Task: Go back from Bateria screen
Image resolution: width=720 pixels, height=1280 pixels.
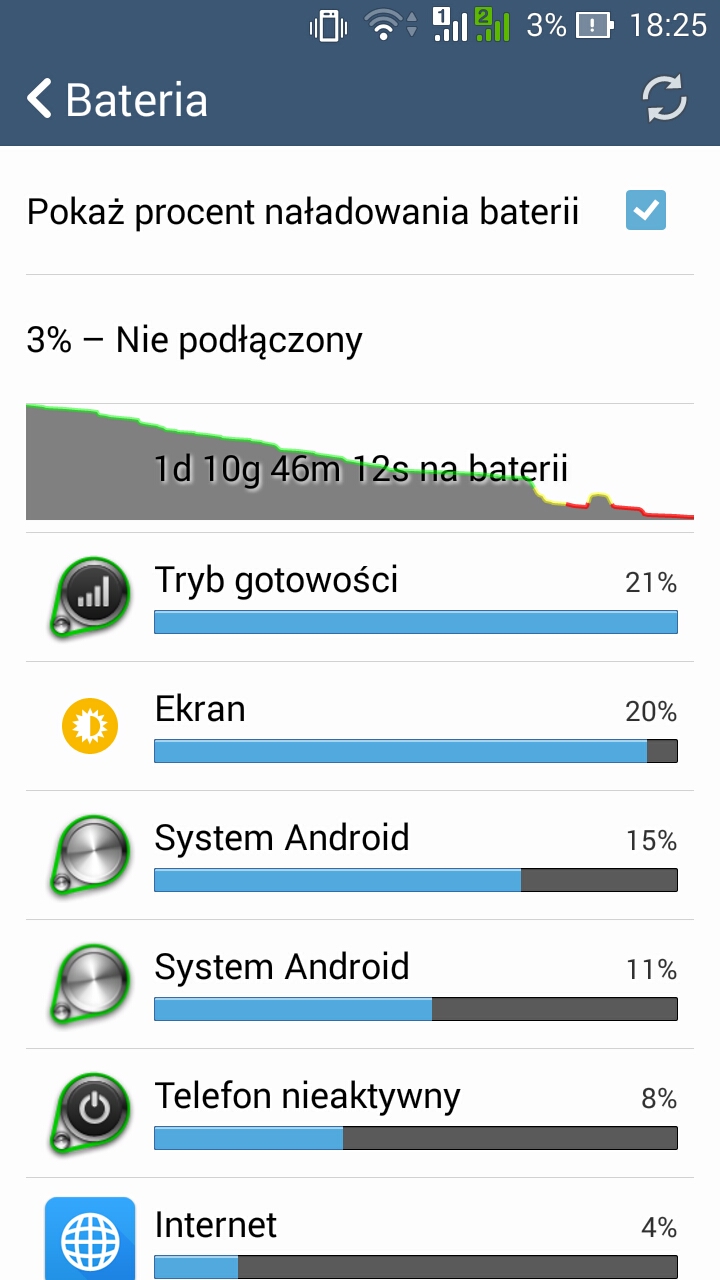Action: (x=40, y=99)
